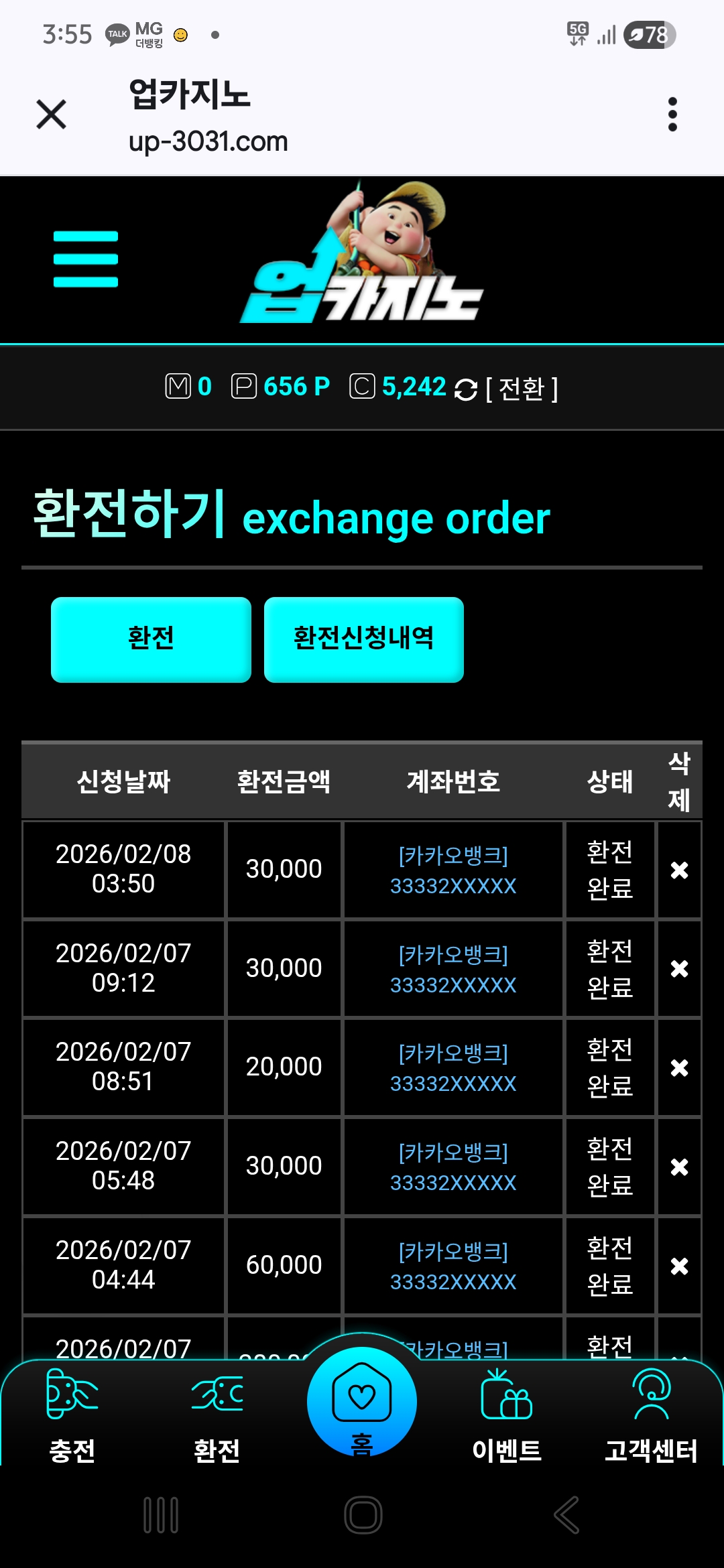Delete the 2026/02/07 09:12 exchange record

point(679,968)
